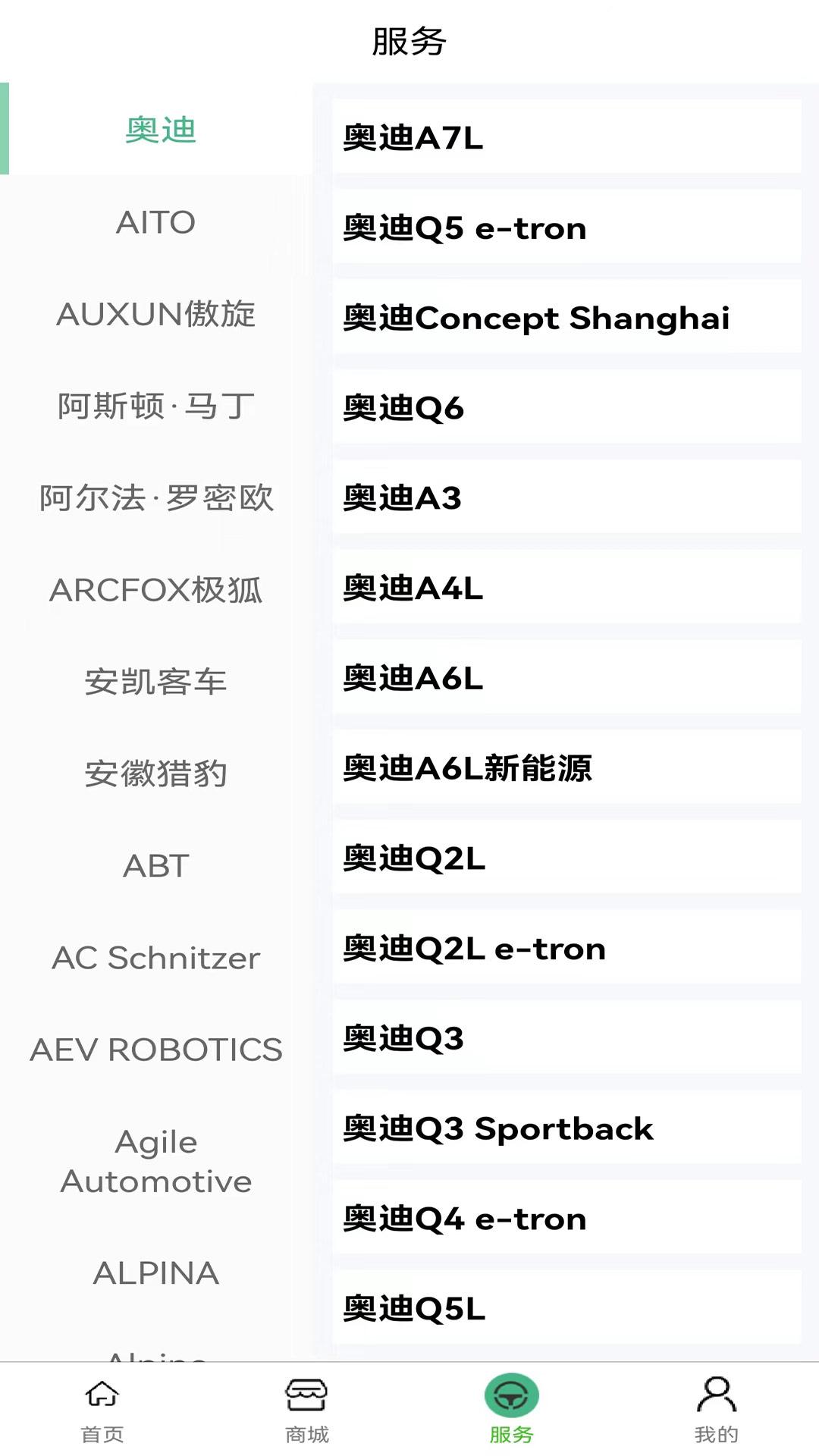819x1456 pixels.
Task: View models for 阿尔法·罗密欧
Action: [157, 499]
